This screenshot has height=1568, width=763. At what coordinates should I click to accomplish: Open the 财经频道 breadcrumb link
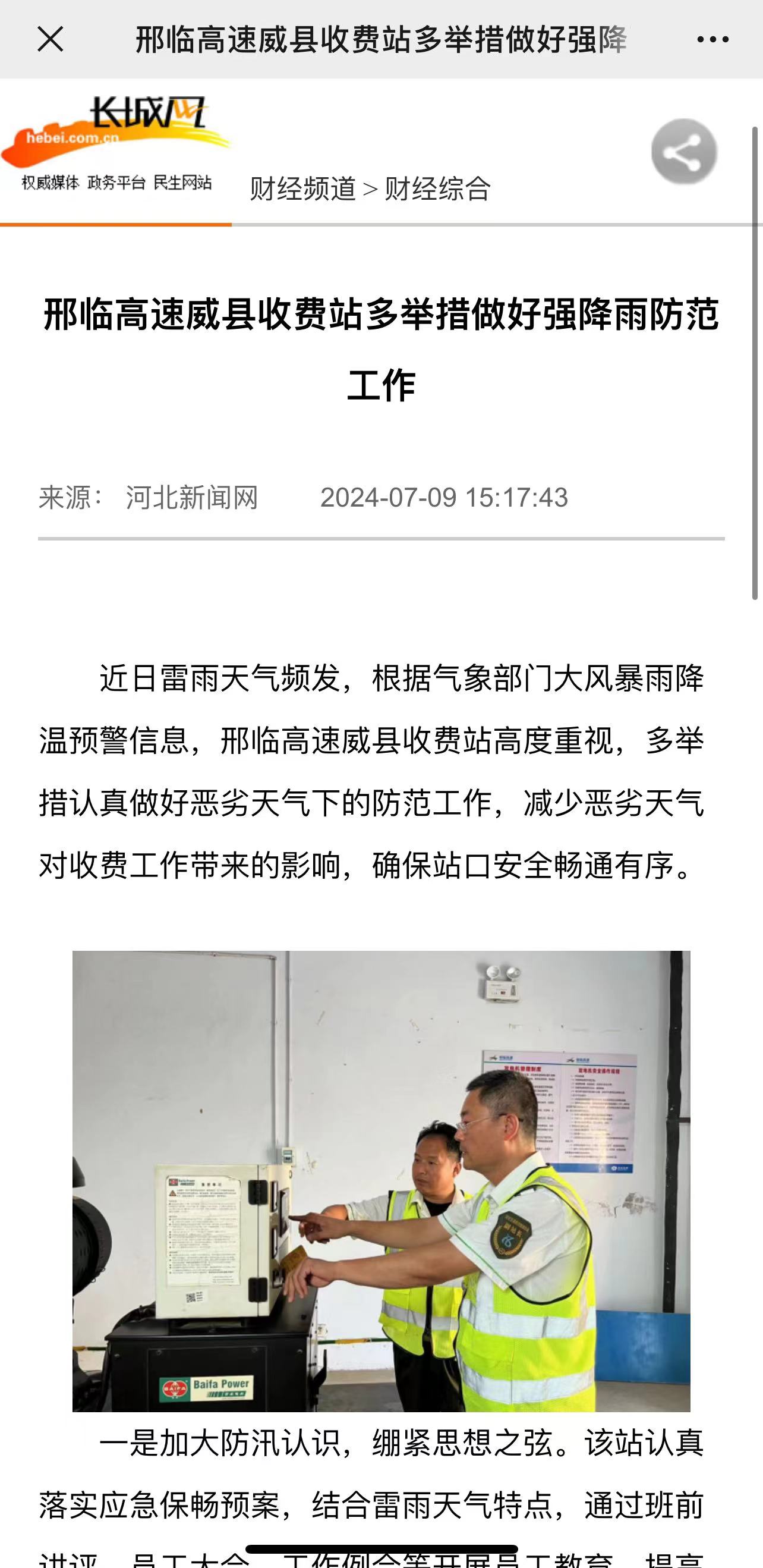pos(302,188)
